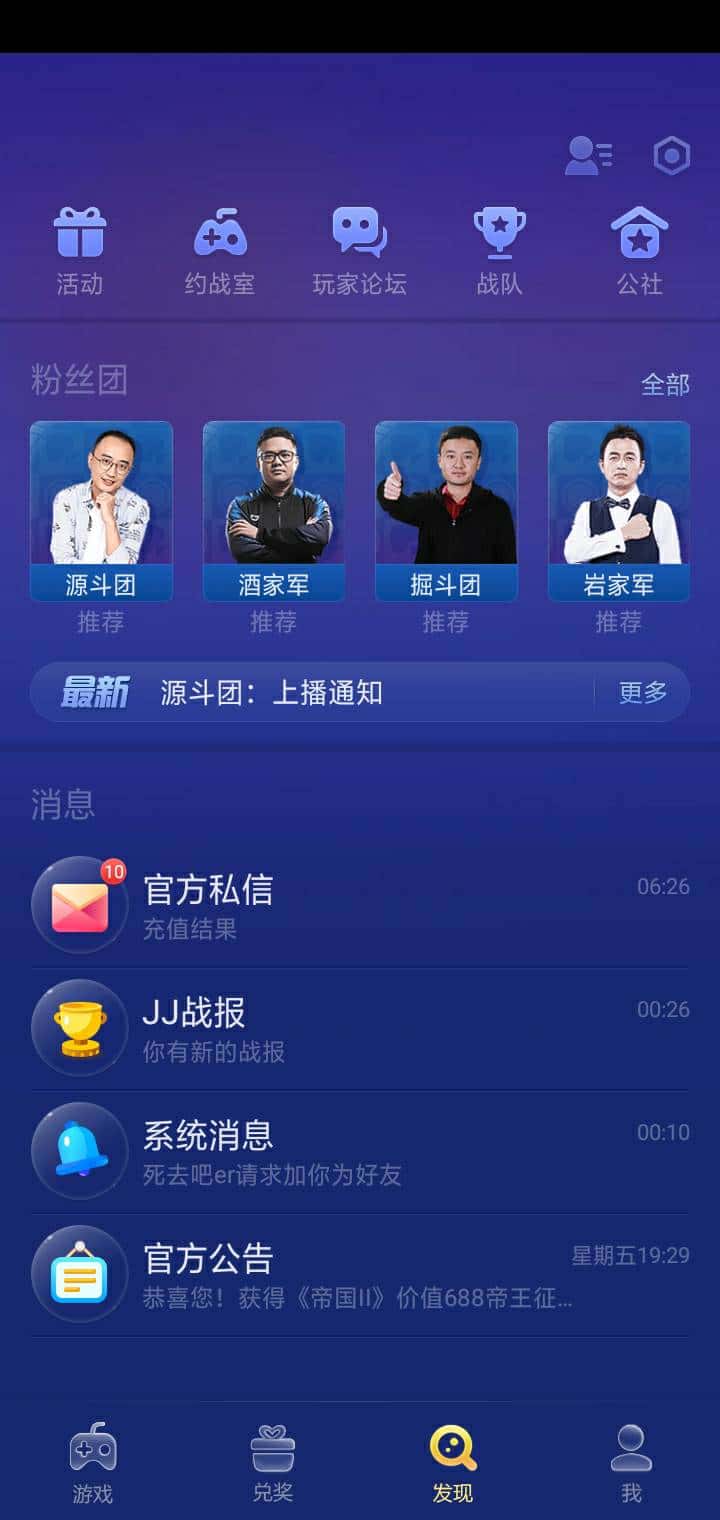Open 官方私信 via the red mail icon
This screenshot has width=720, height=1520.
point(80,905)
